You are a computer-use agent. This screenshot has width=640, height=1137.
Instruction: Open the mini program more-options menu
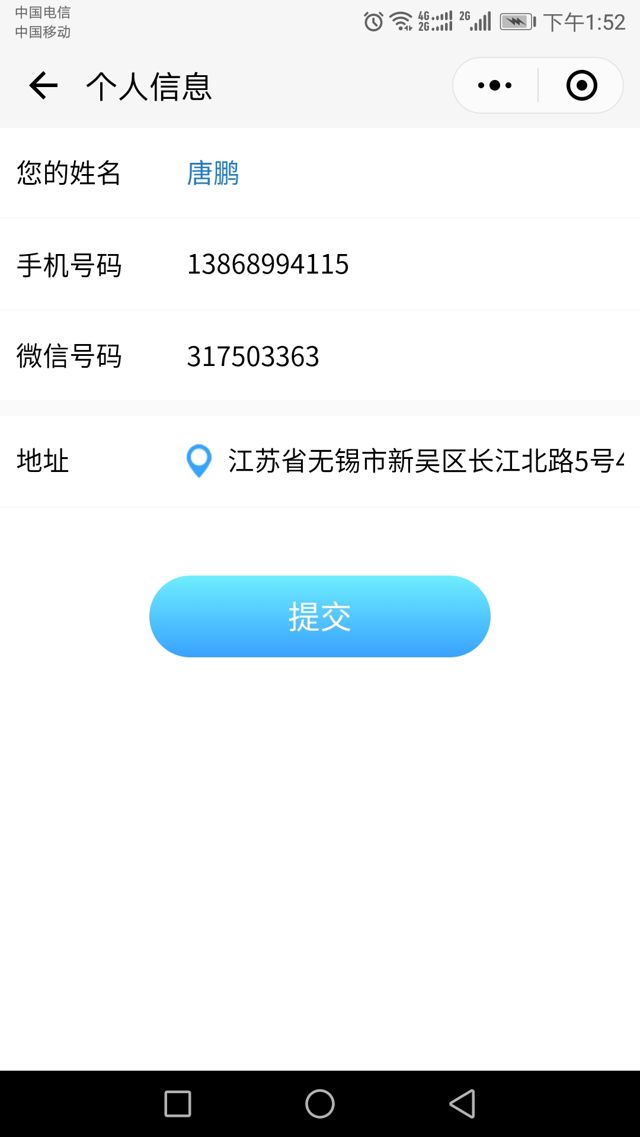495,86
